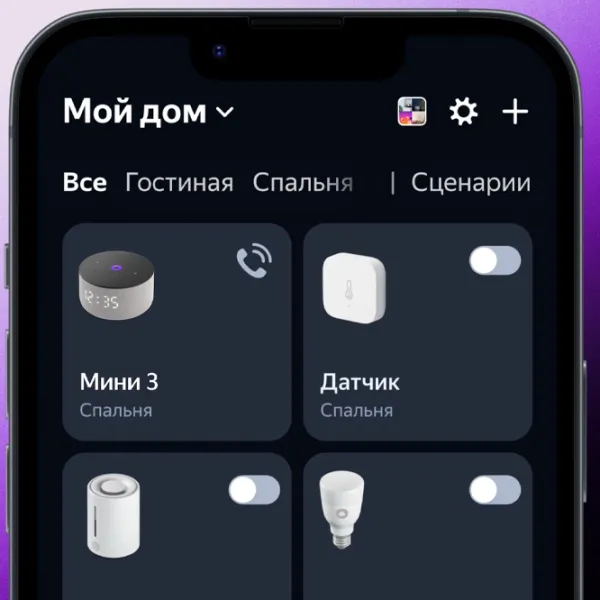Open the settings gear
Screen dimensions: 600x600
[463, 112]
